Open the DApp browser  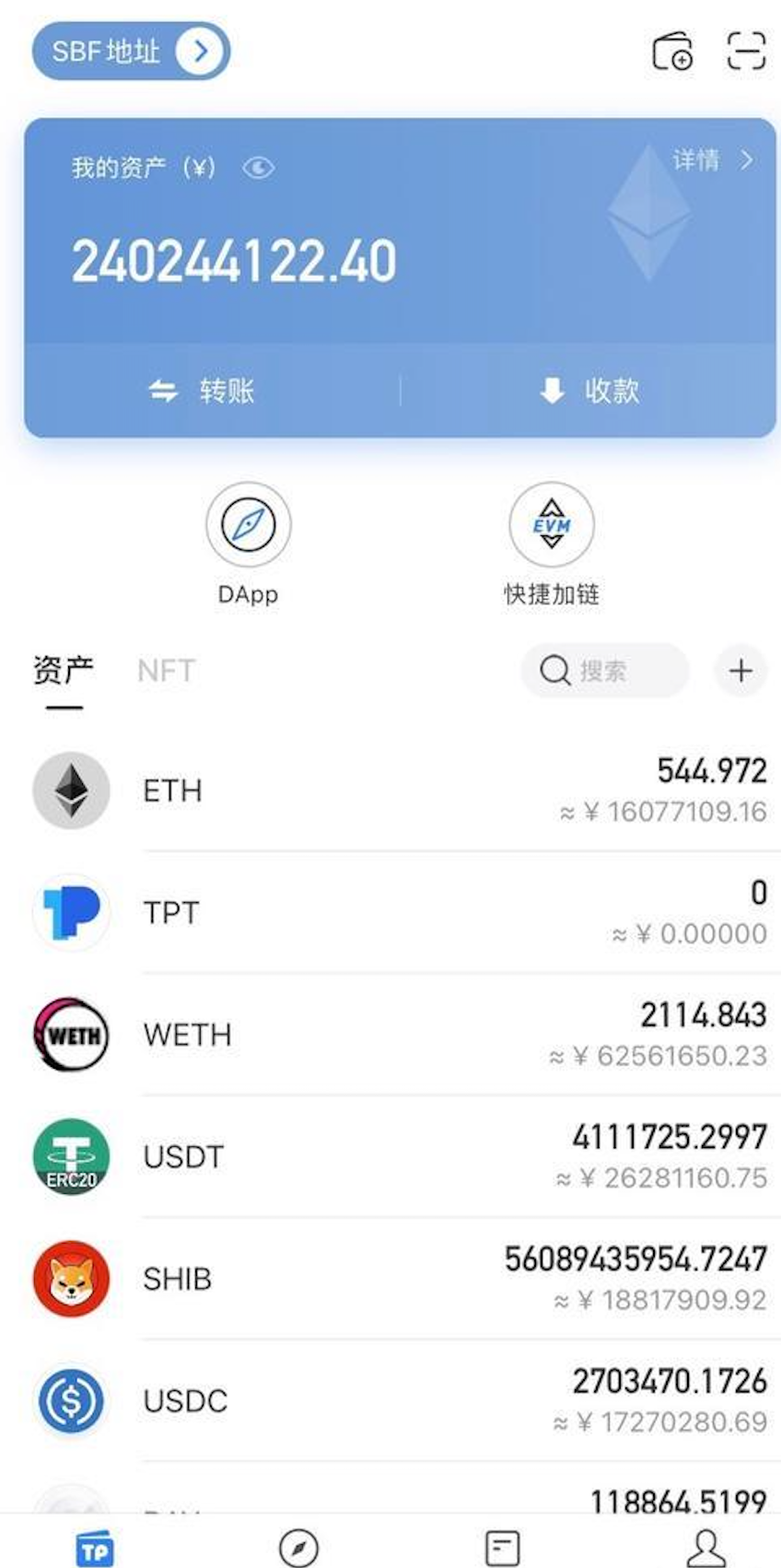[247, 524]
